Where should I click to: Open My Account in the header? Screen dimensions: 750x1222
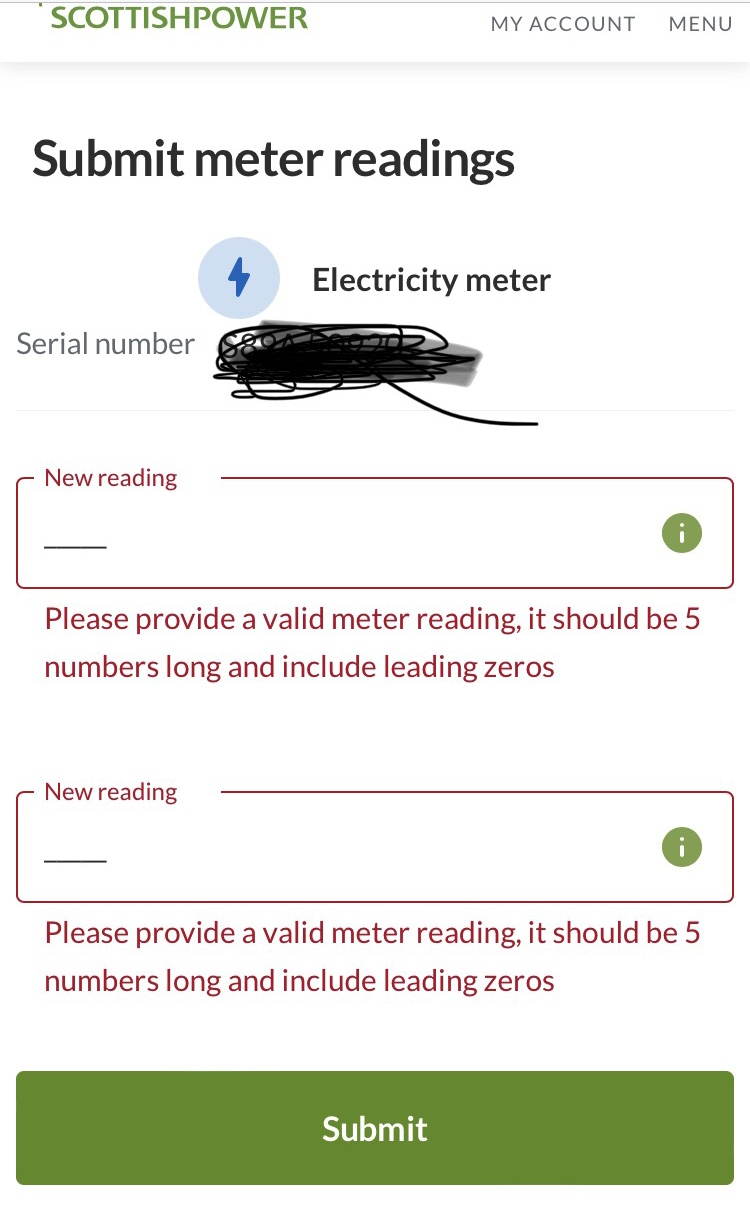click(563, 24)
